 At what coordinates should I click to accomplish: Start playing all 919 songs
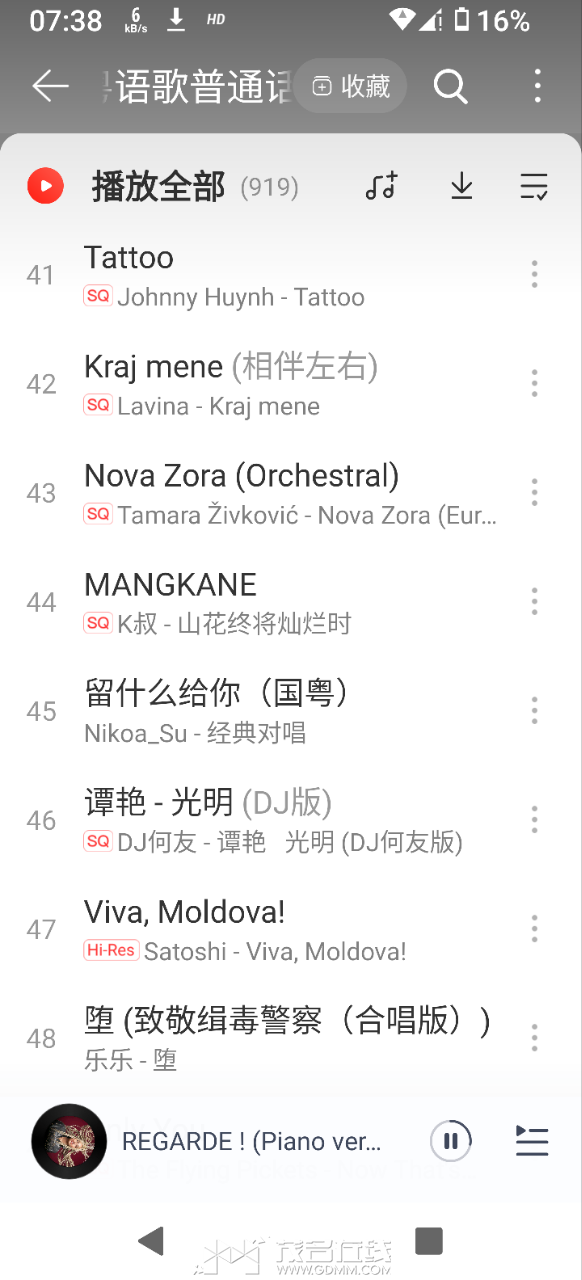162,186
